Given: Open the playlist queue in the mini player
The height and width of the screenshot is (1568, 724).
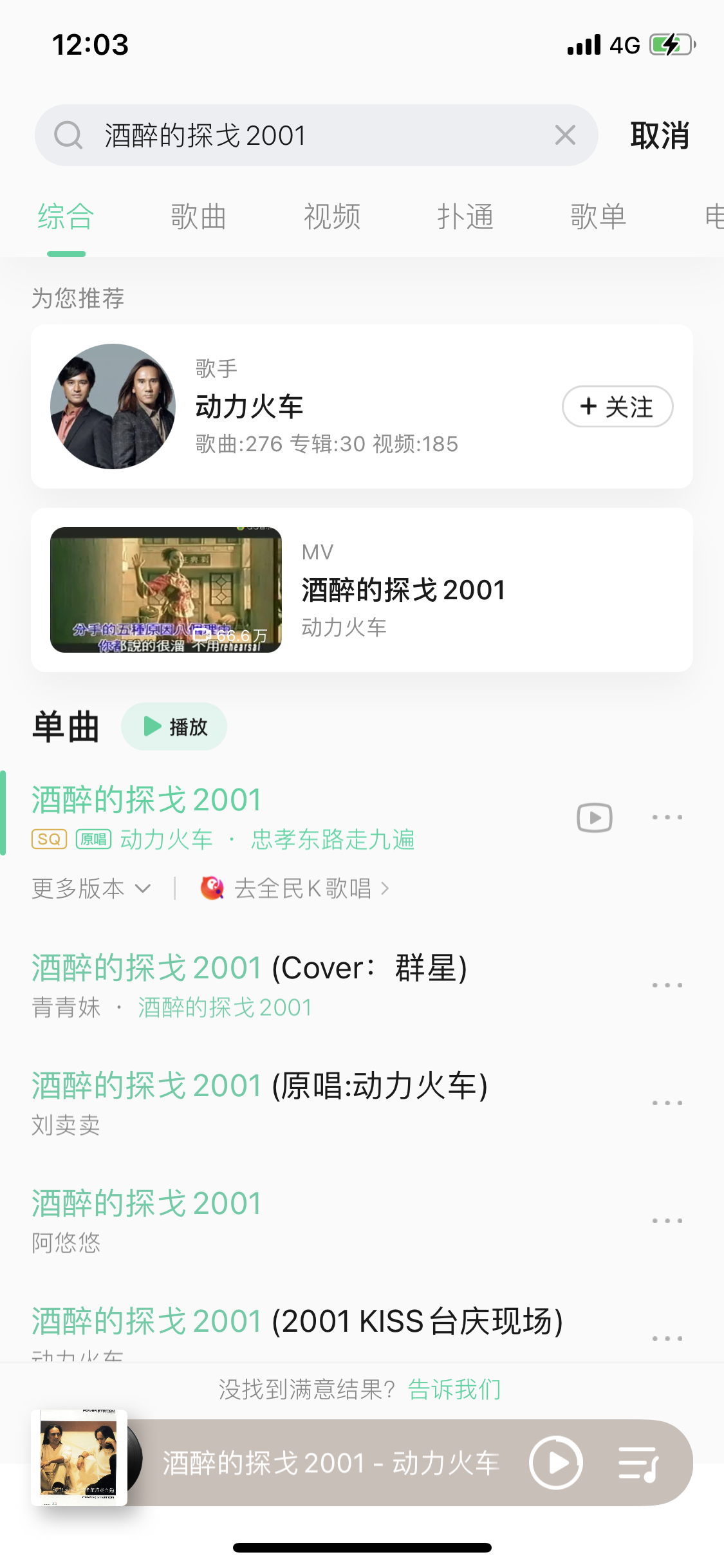Looking at the screenshot, I should coord(638,1463).
